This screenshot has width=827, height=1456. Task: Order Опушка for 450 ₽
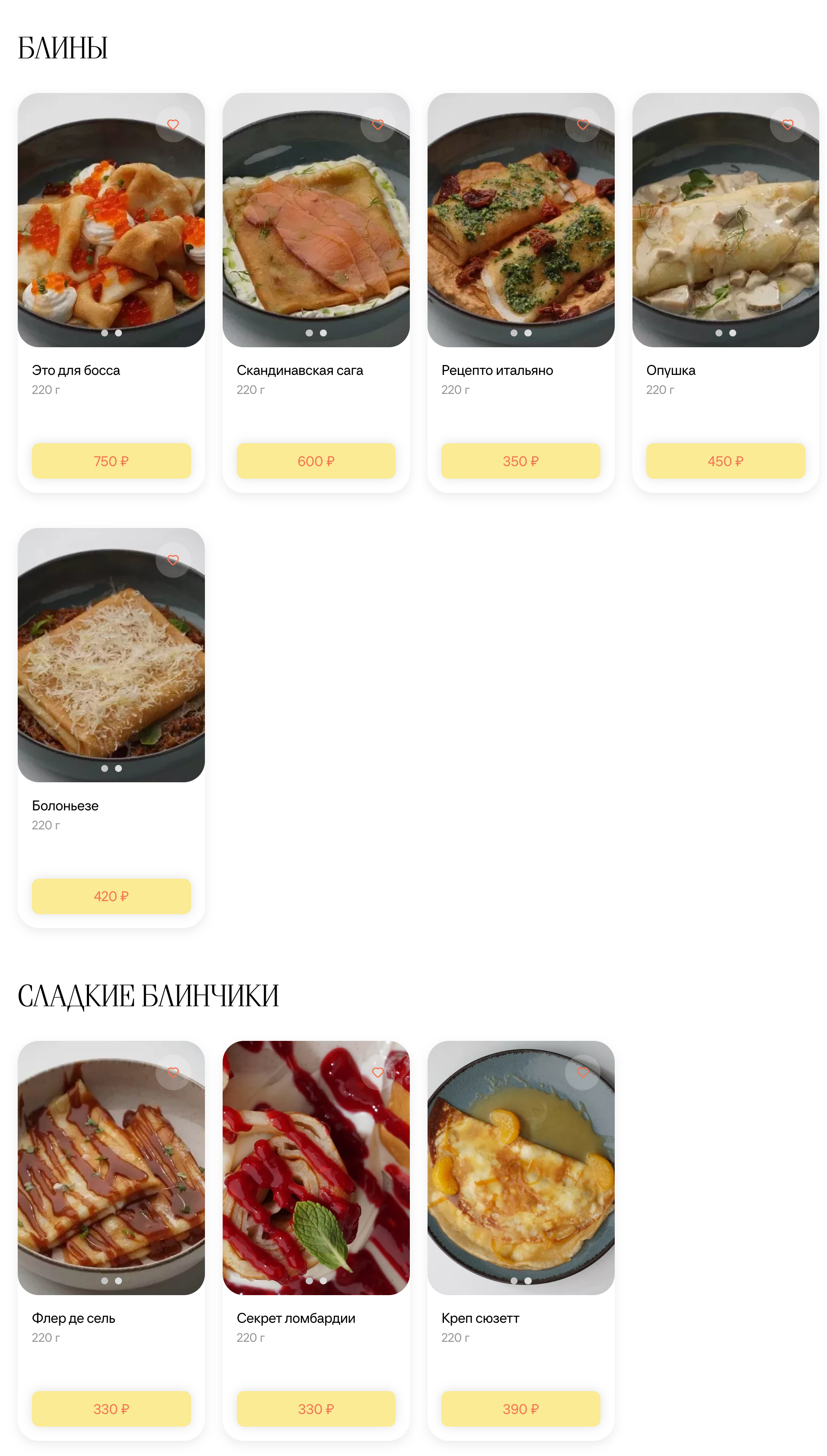coord(725,461)
